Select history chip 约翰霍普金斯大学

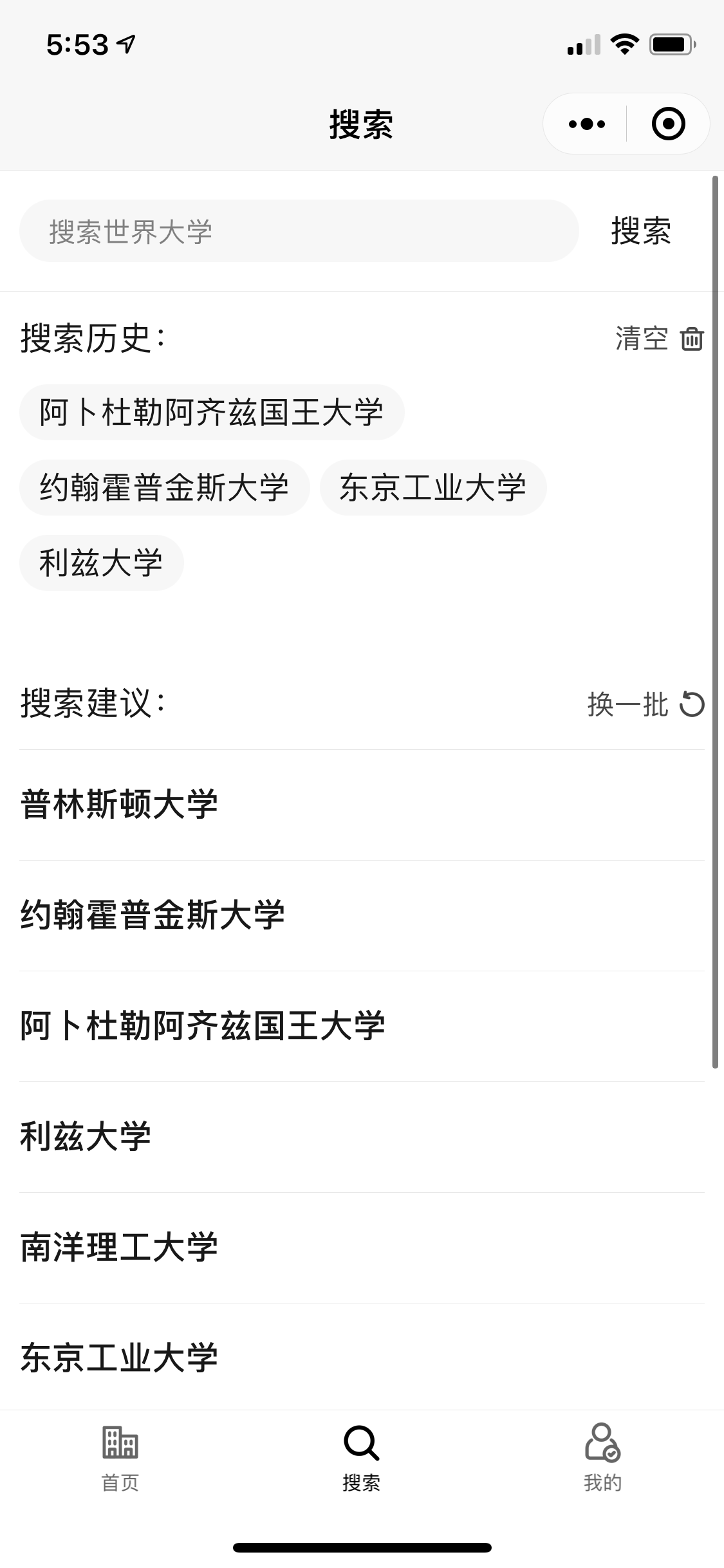tap(164, 488)
